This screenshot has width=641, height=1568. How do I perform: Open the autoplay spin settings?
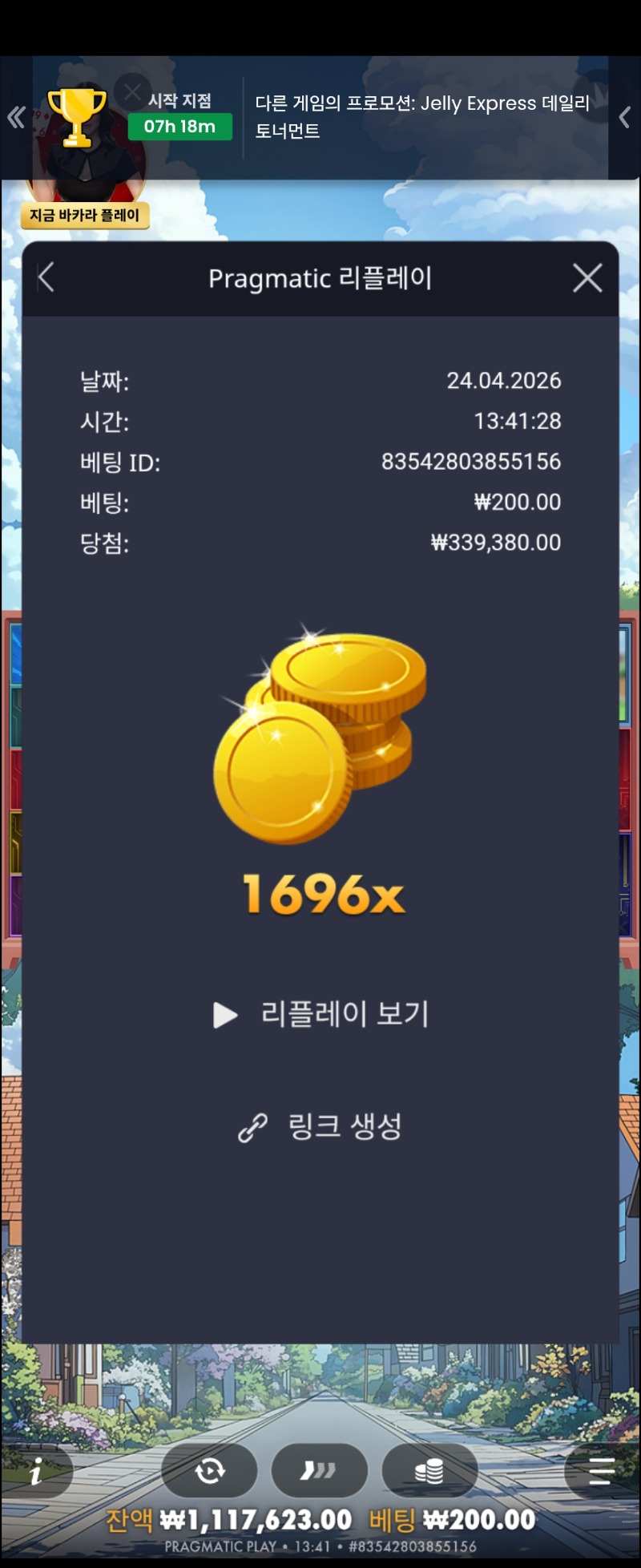[x=209, y=1470]
